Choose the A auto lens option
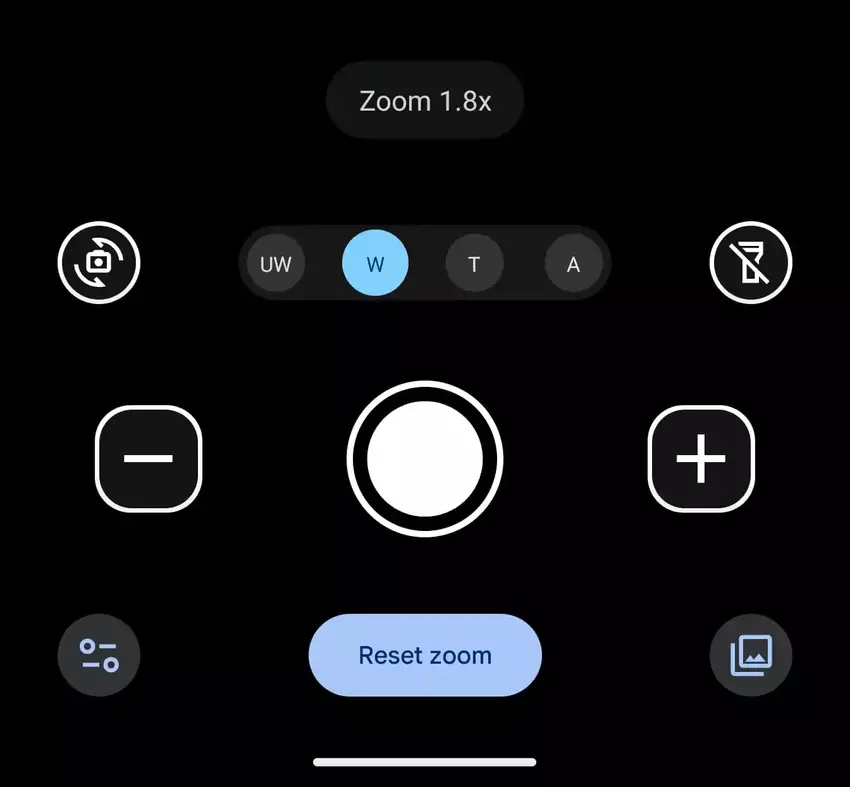 point(574,265)
